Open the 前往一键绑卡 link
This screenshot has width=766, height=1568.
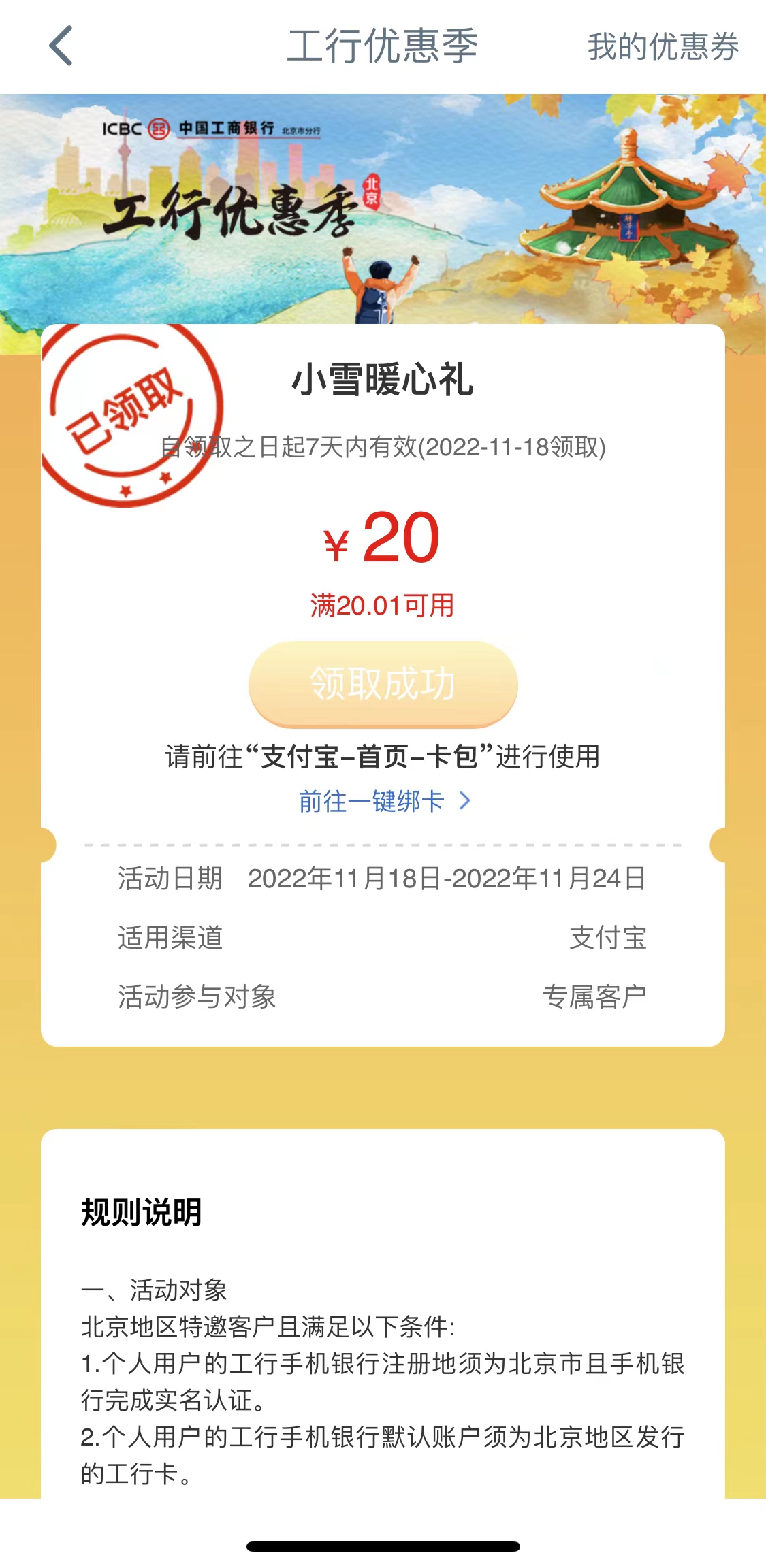point(383,801)
